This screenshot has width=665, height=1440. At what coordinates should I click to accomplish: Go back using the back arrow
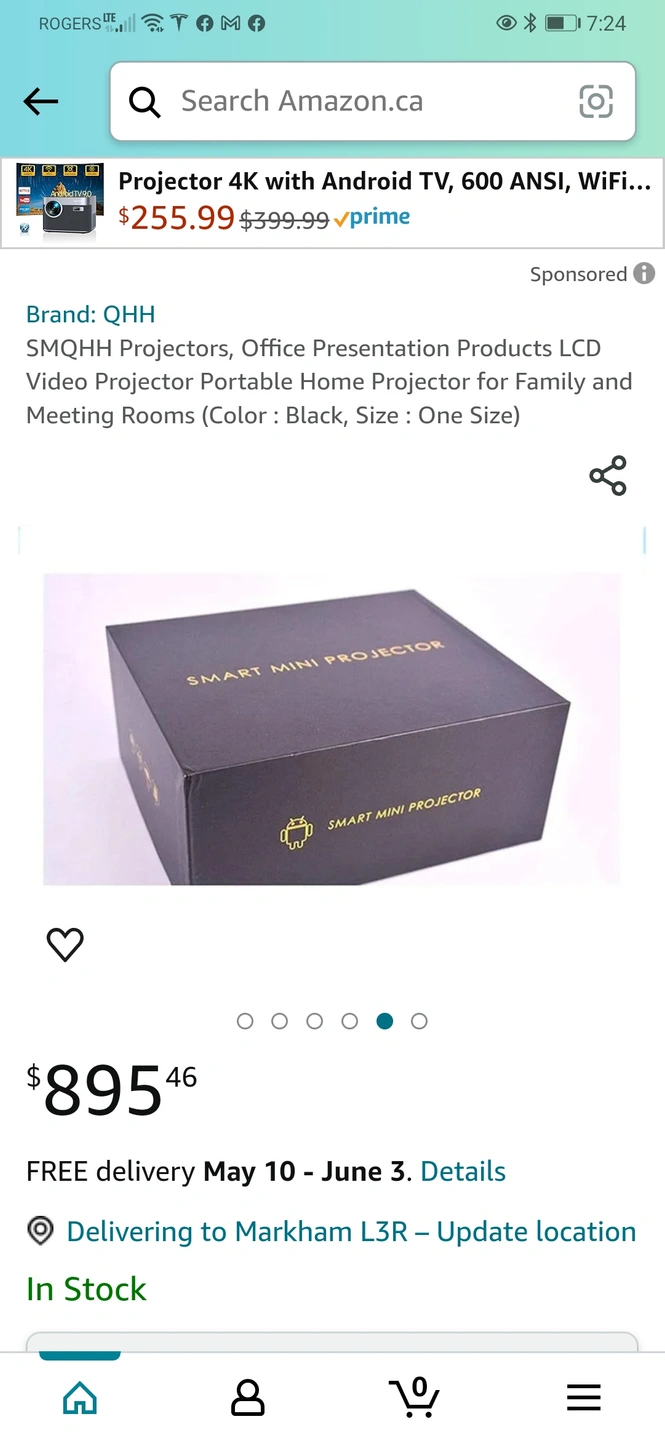point(41,101)
